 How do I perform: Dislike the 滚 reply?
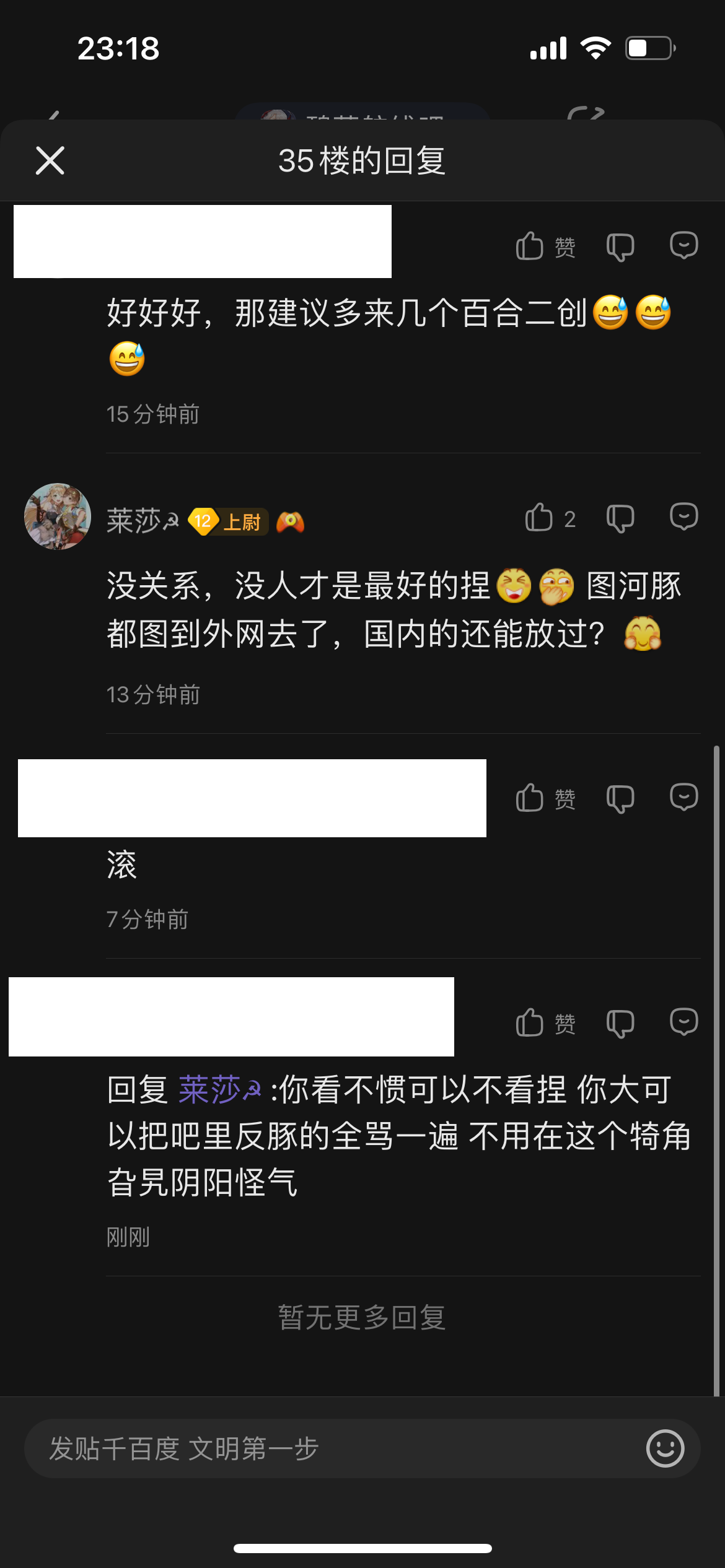tap(620, 798)
